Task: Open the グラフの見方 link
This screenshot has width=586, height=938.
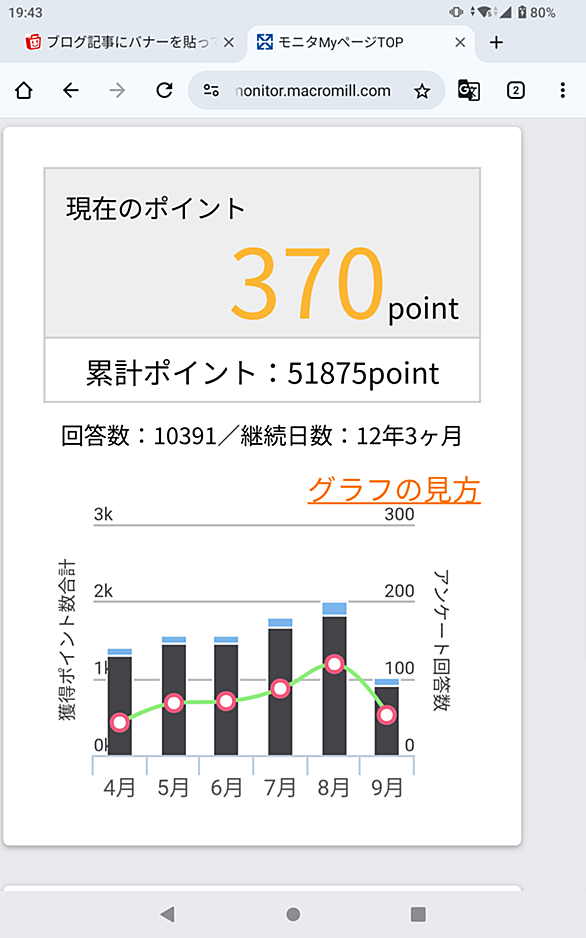Action: [395, 489]
